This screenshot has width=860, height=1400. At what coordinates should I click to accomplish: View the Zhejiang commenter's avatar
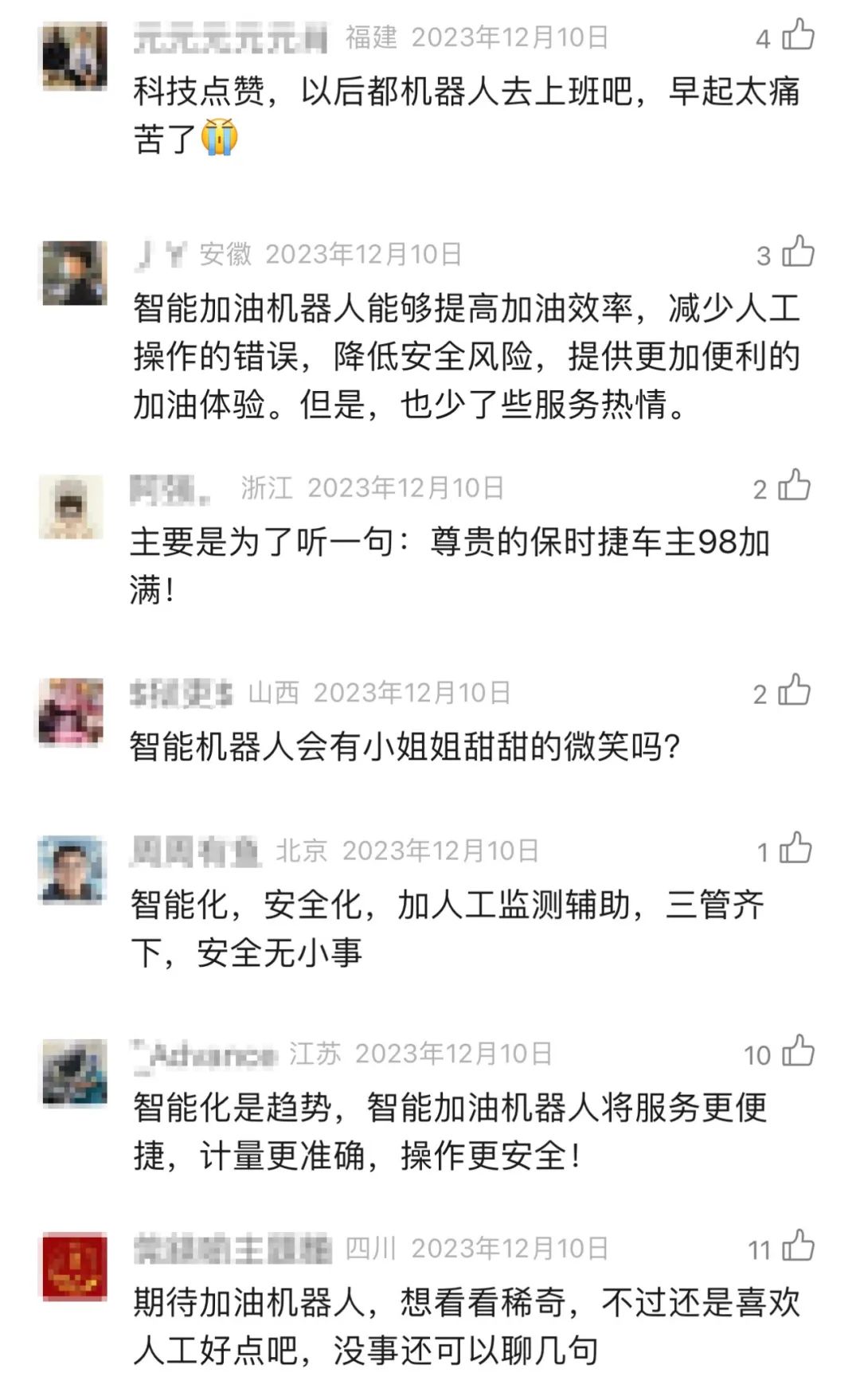[x=72, y=506]
